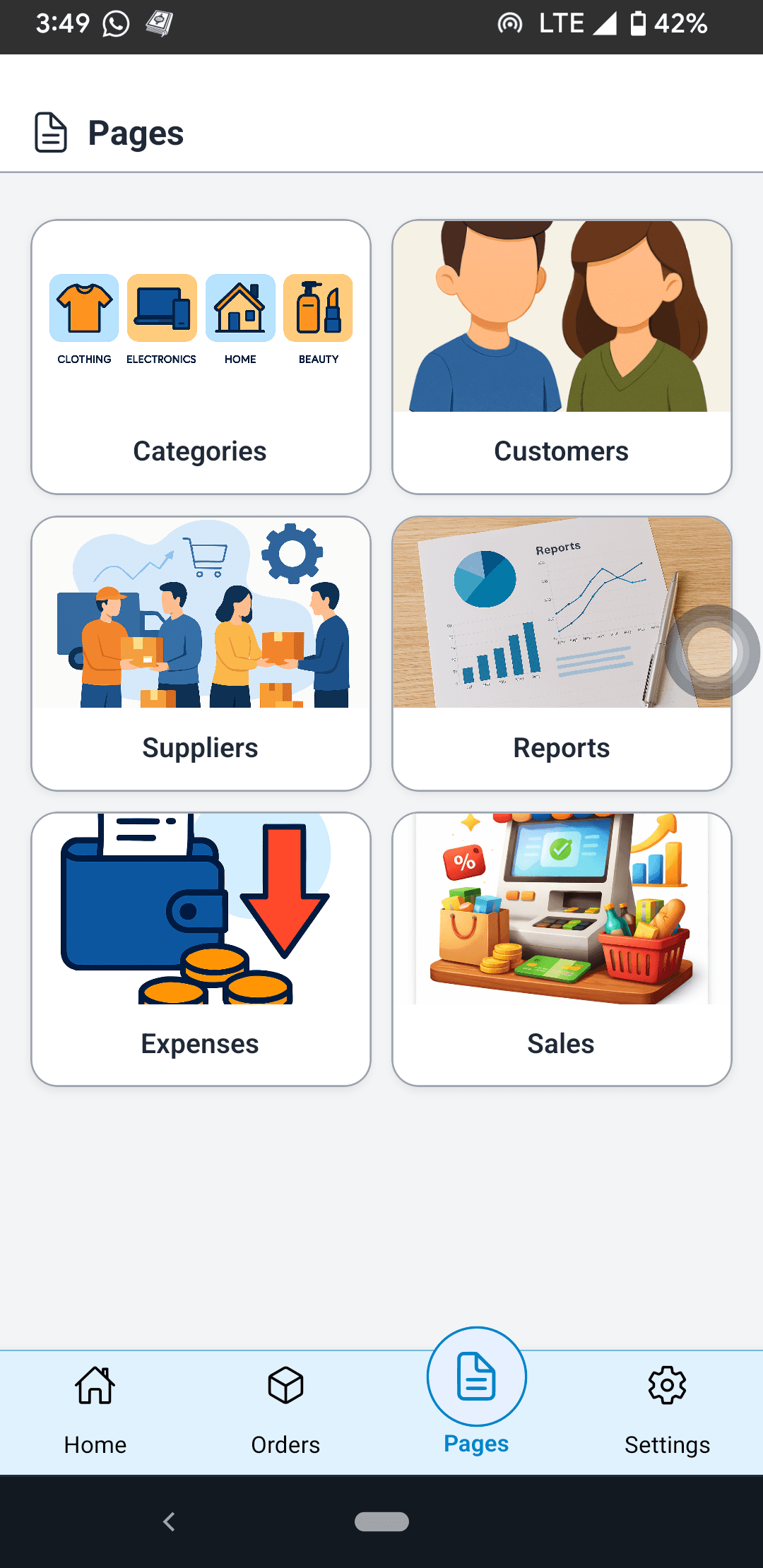Viewport: 763px width, 1568px height.
Task: Open the Reports card
Action: click(562, 653)
